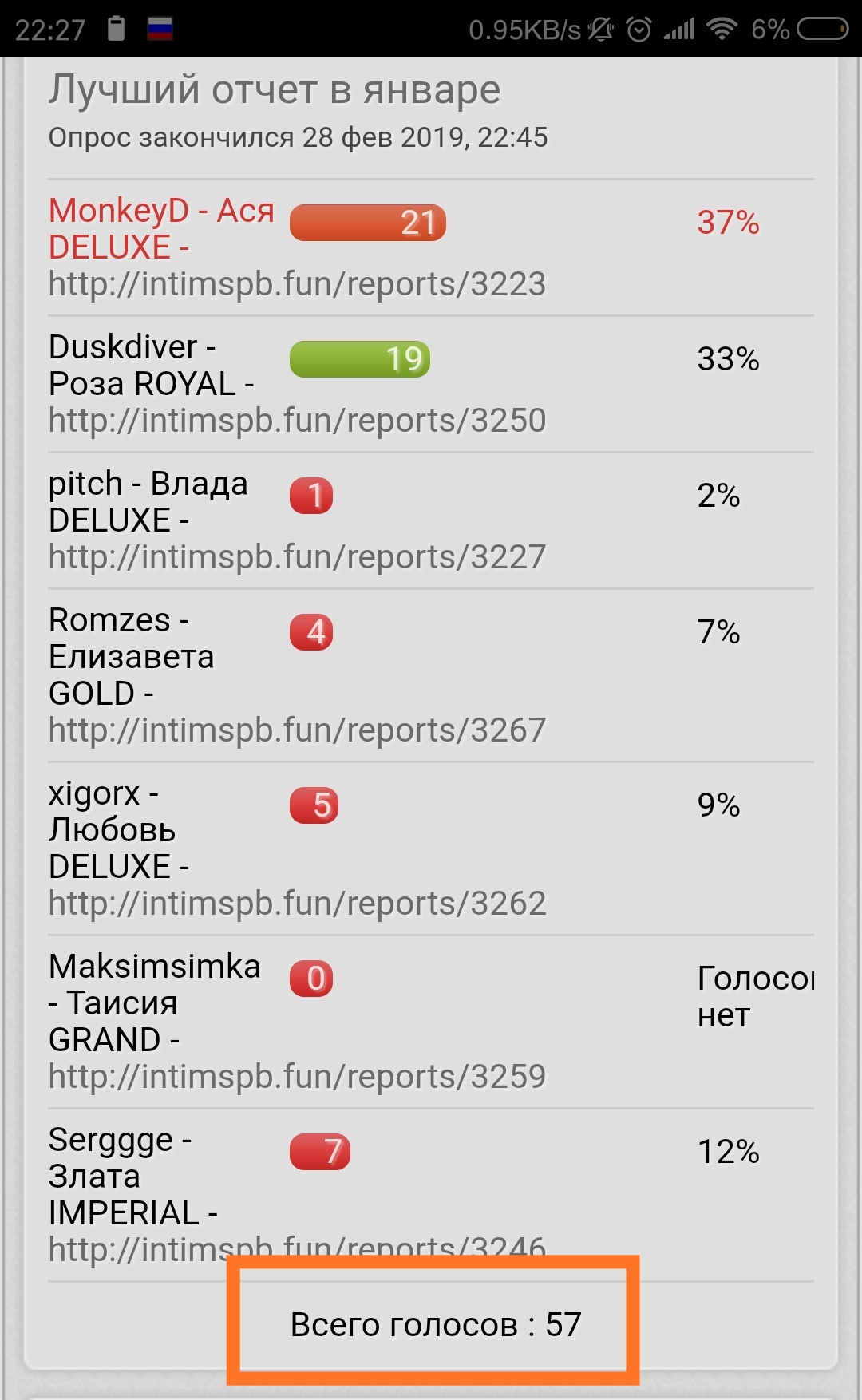Open pitch's report link ending in 3227

[297, 557]
